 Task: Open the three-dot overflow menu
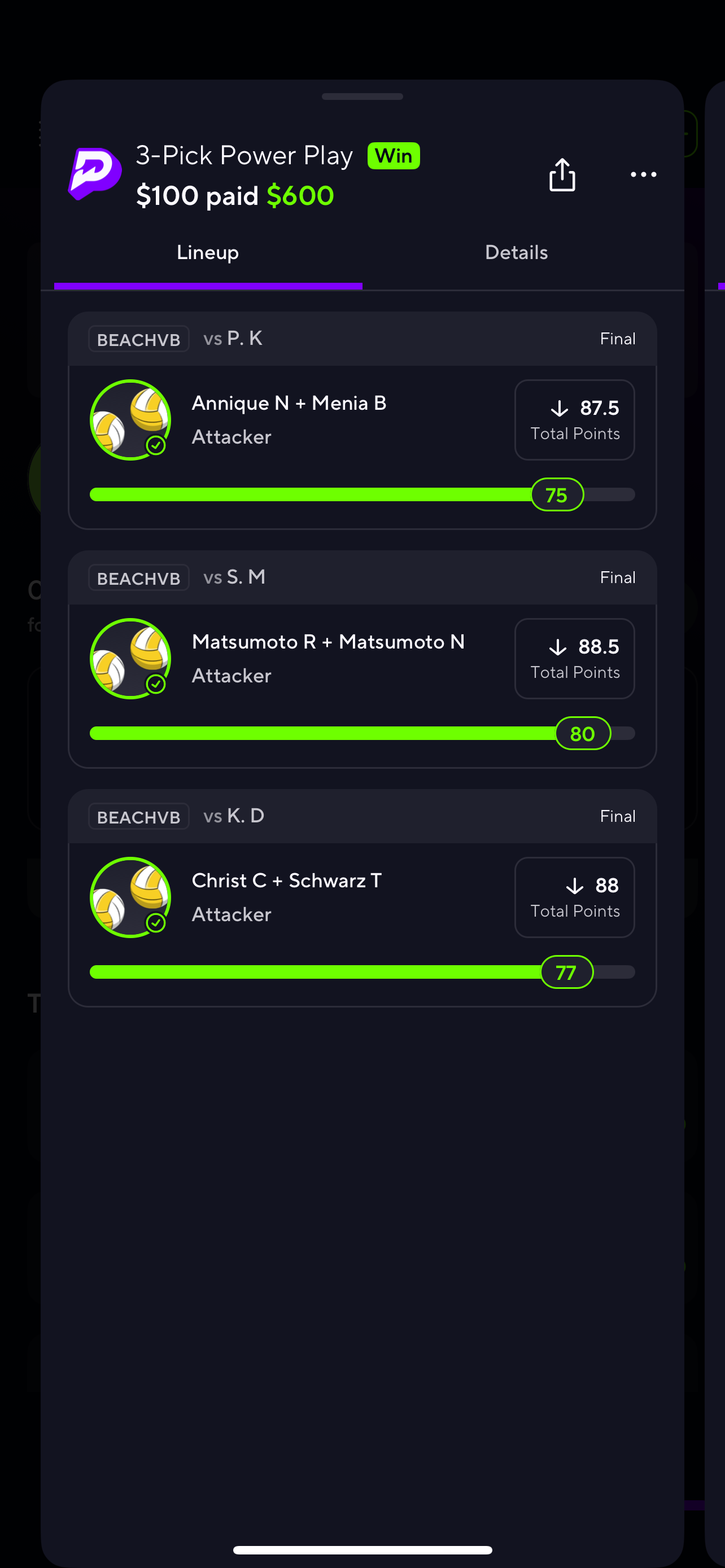click(x=643, y=175)
